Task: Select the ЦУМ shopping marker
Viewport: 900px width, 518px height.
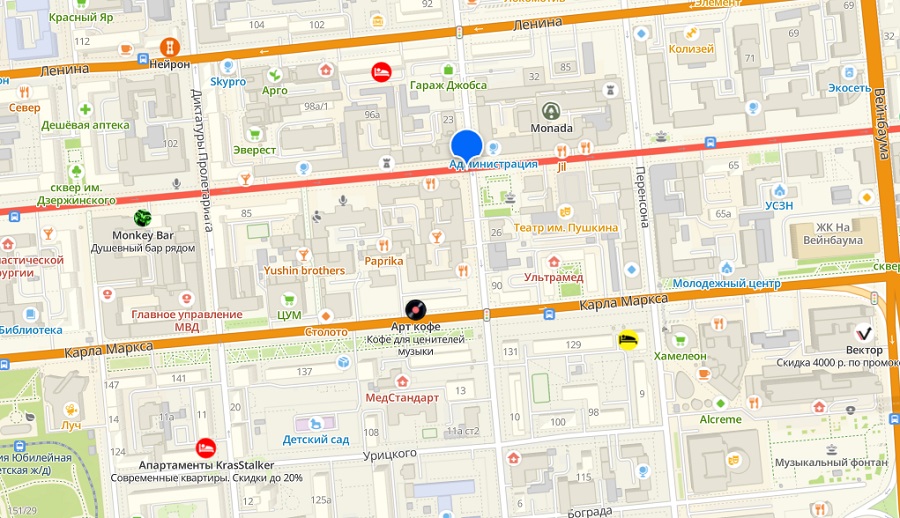Action: click(289, 298)
